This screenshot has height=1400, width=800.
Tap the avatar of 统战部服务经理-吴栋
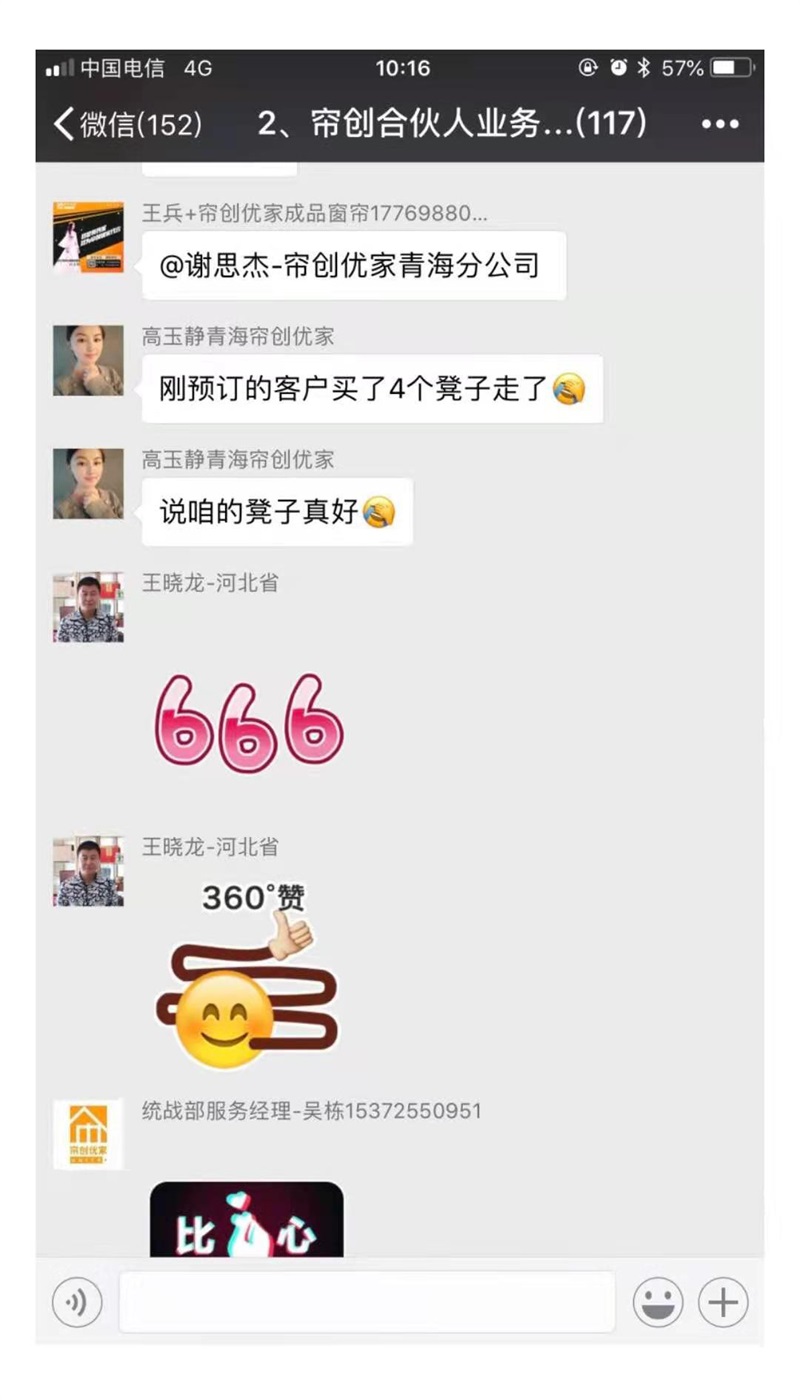[88, 1134]
